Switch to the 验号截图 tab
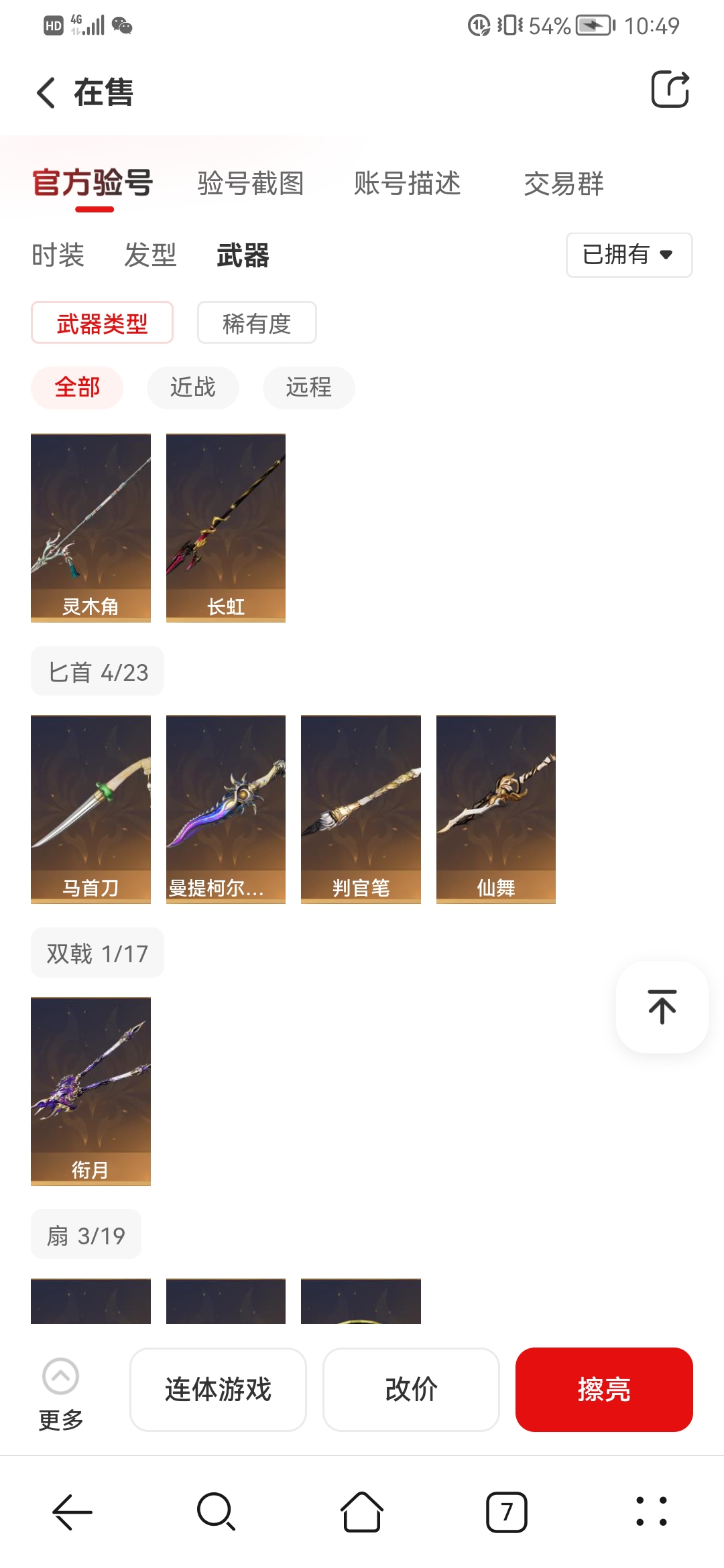 [x=251, y=184]
